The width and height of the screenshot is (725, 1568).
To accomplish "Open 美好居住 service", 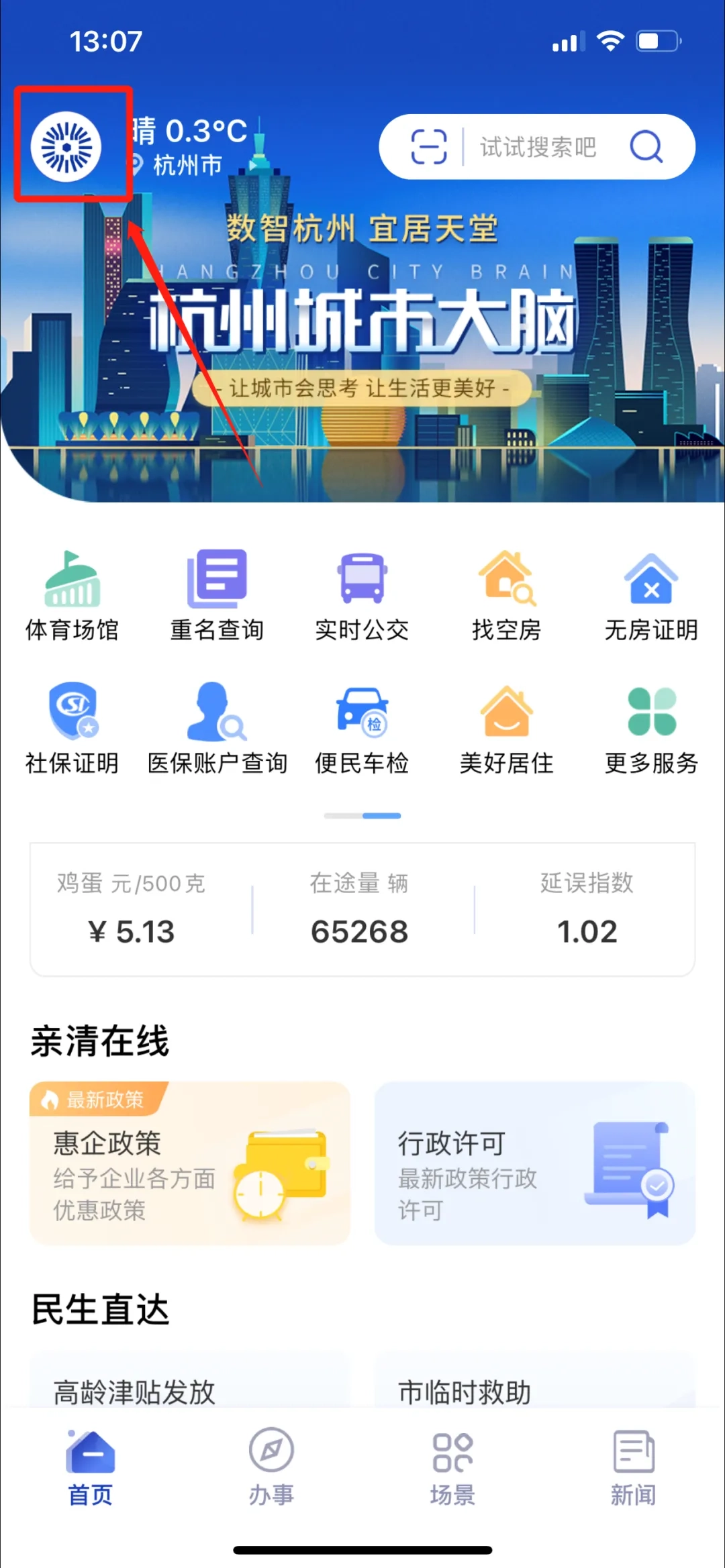I will pos(507,728).
